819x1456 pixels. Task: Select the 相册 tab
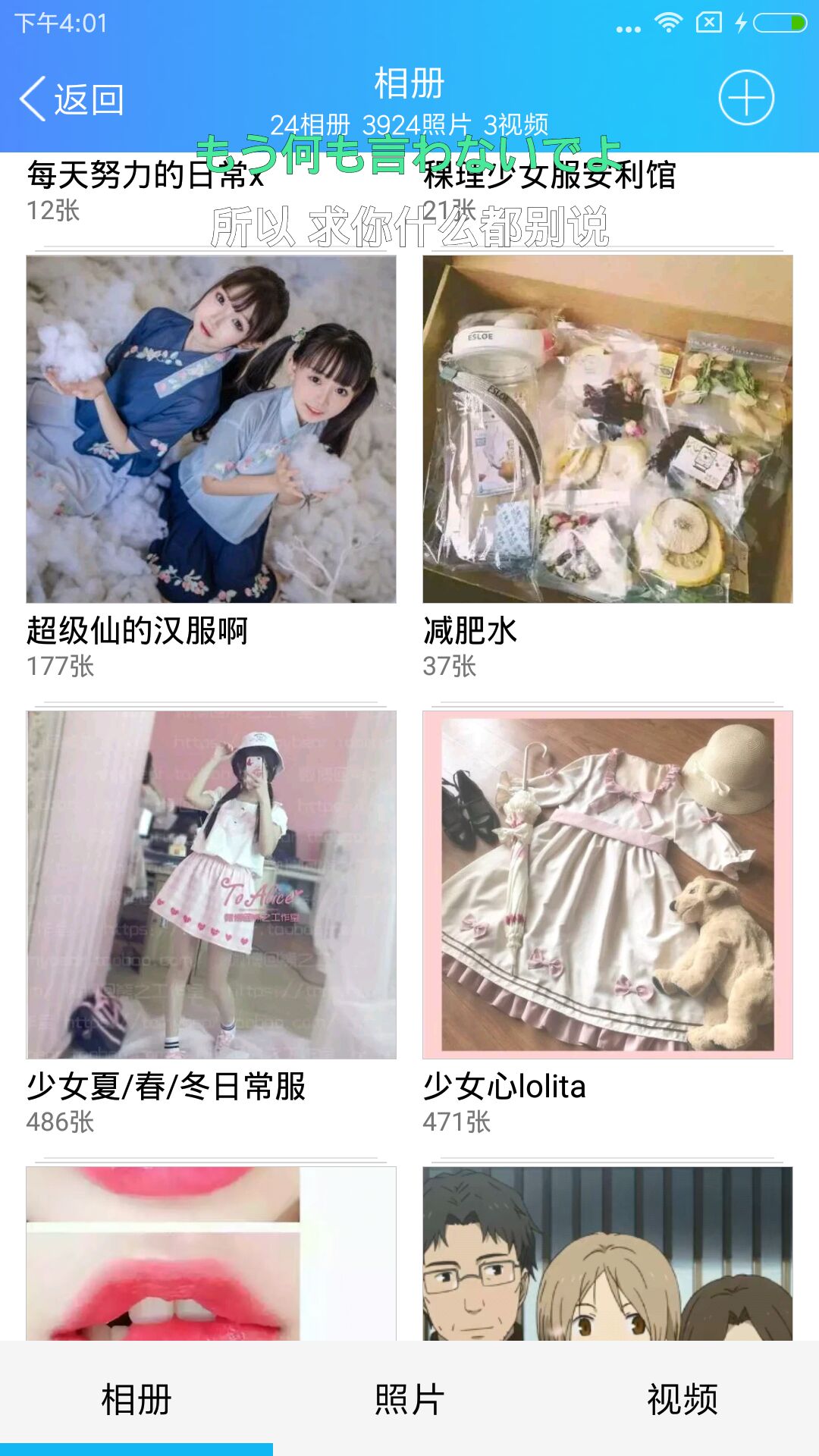click(136, 1399)
